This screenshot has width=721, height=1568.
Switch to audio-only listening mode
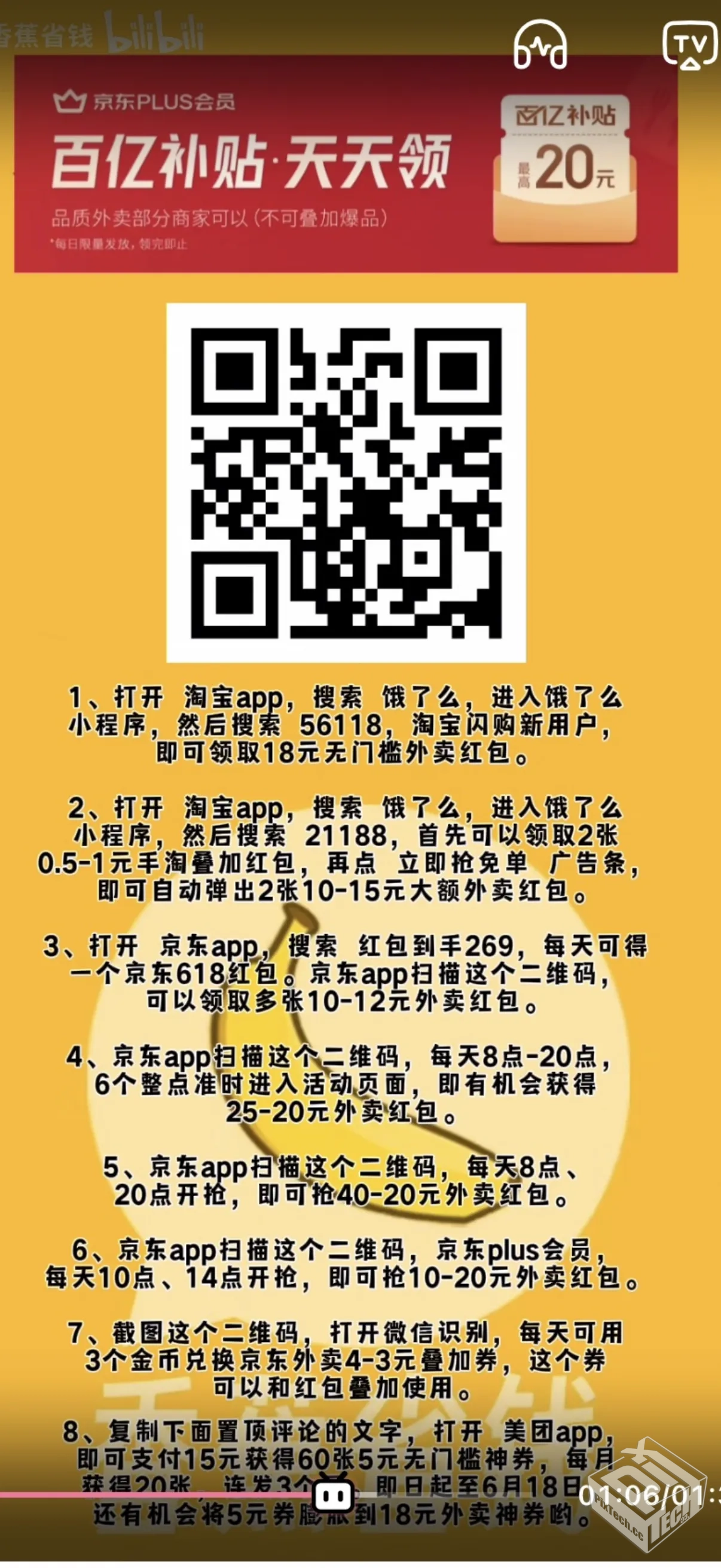pos(540,45)
